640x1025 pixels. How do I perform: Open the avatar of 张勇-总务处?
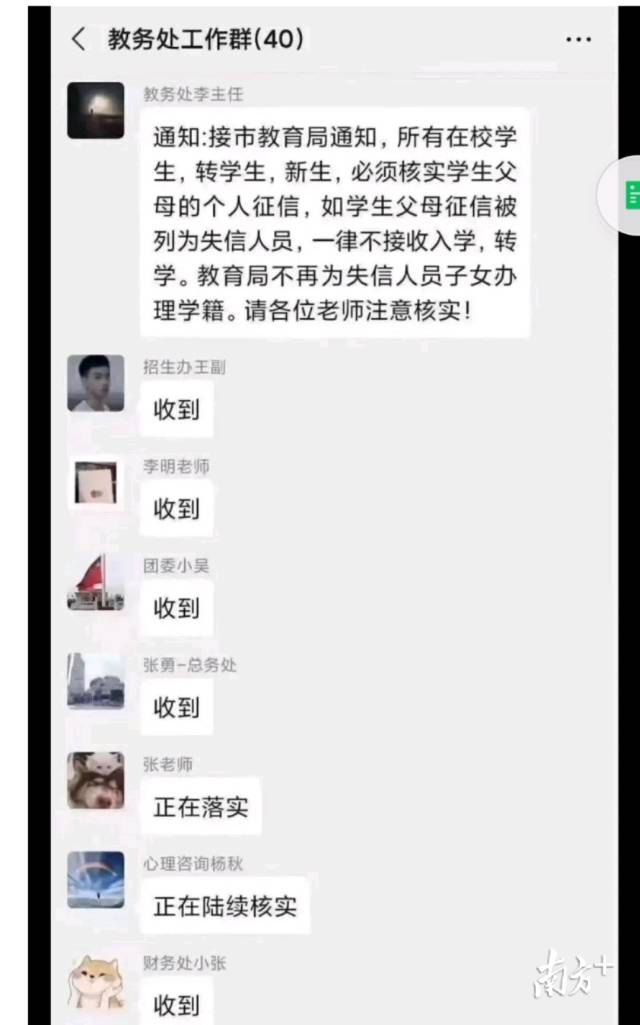[96, 681]
